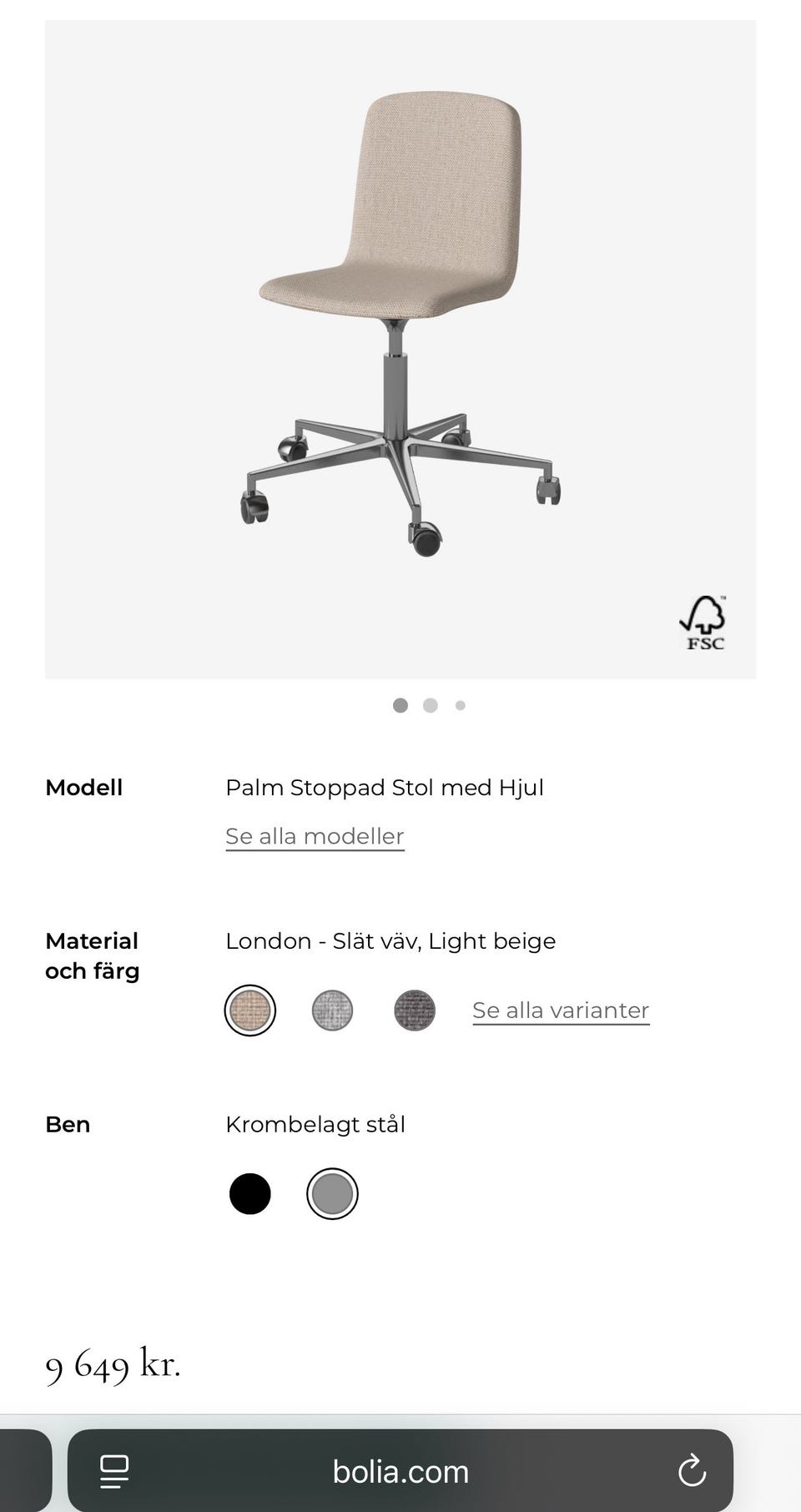Select the Light beige fabric swatch

250,1010
